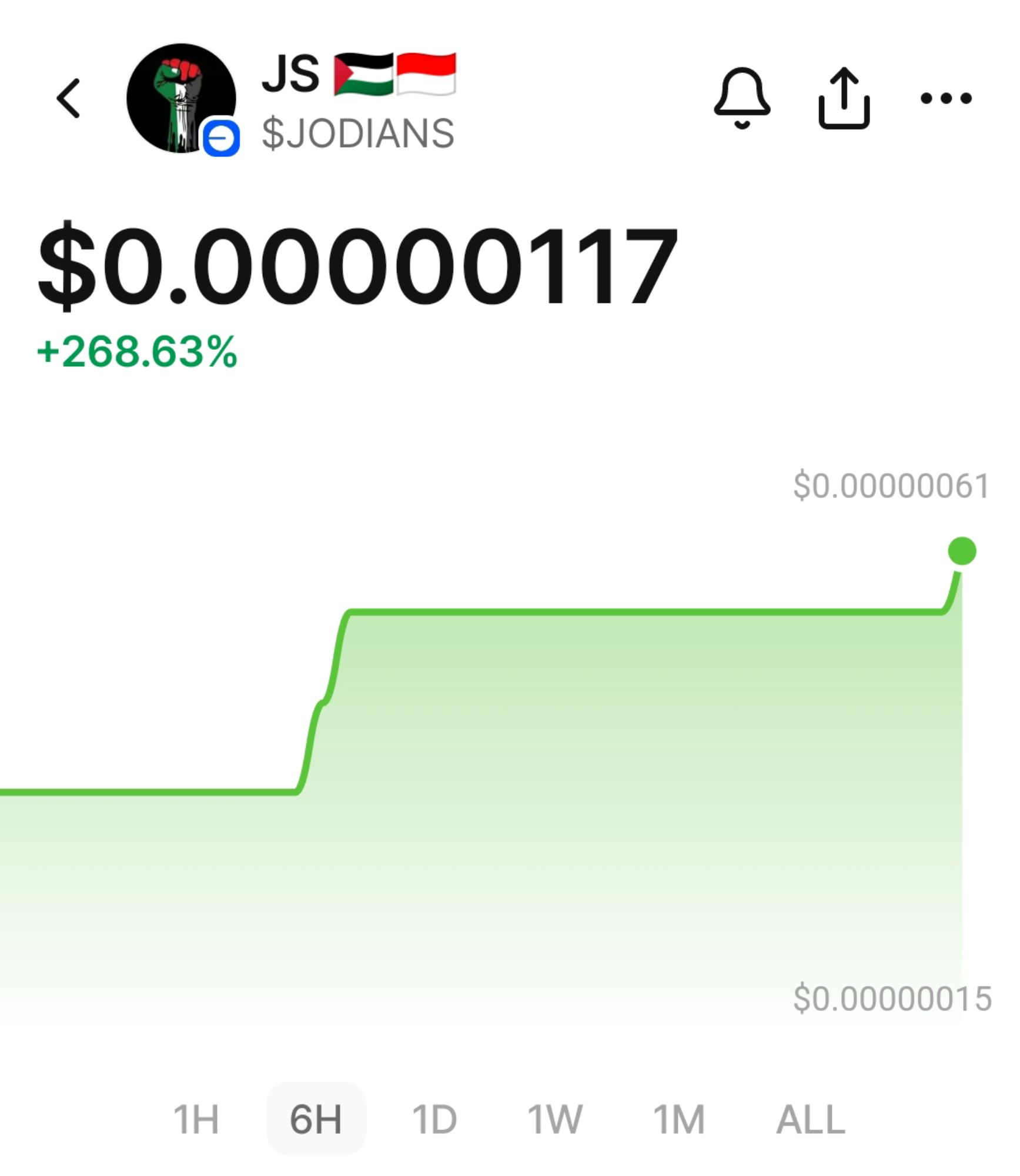Share this $JODIANS coin page
Screen dimensions: 1020x1176
844,98
